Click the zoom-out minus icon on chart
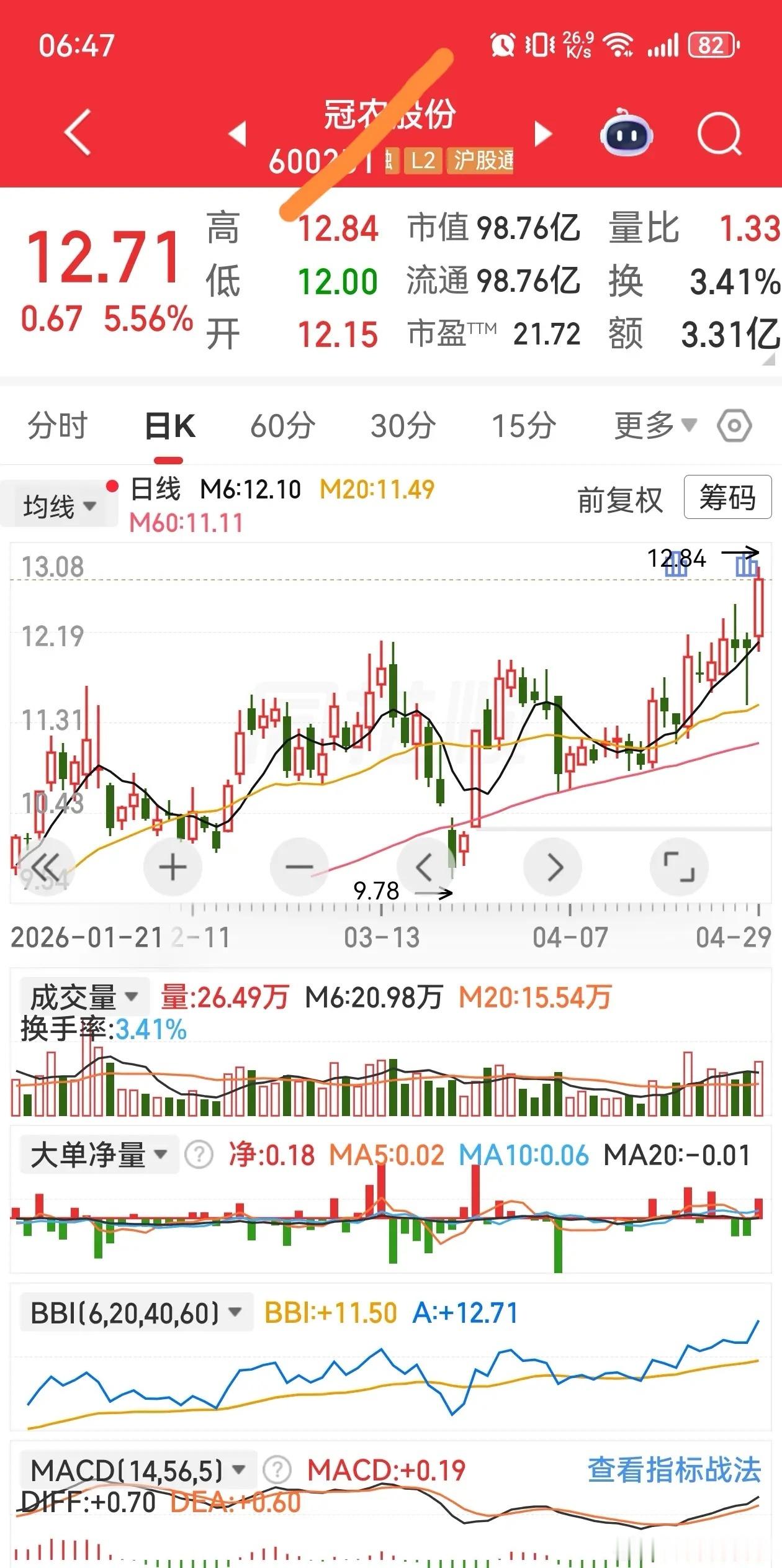The width and height of the screenshot is (782, 1568). point(299,868)
